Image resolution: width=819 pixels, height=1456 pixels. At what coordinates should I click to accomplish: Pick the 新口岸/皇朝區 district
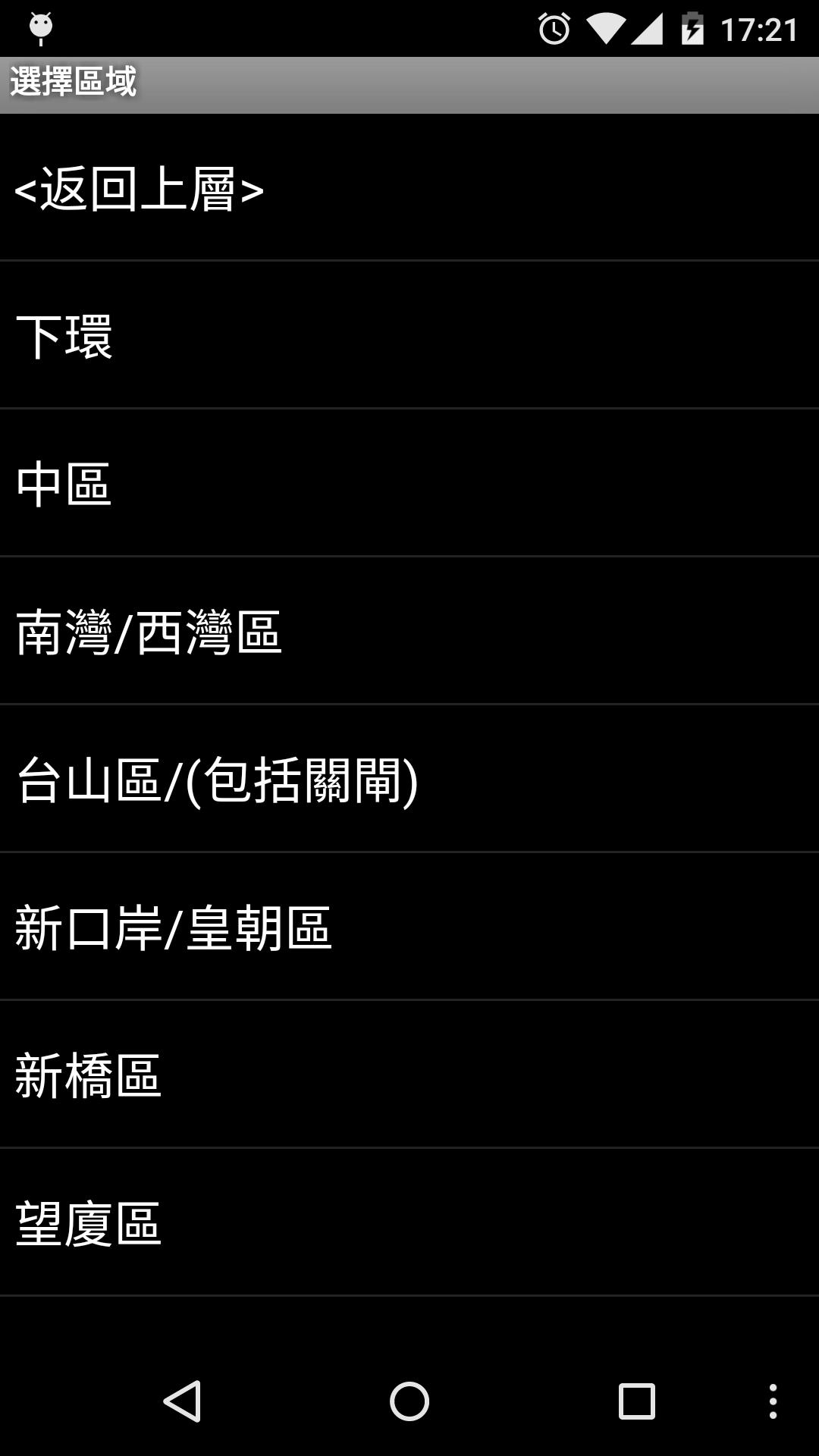[173, 927]
